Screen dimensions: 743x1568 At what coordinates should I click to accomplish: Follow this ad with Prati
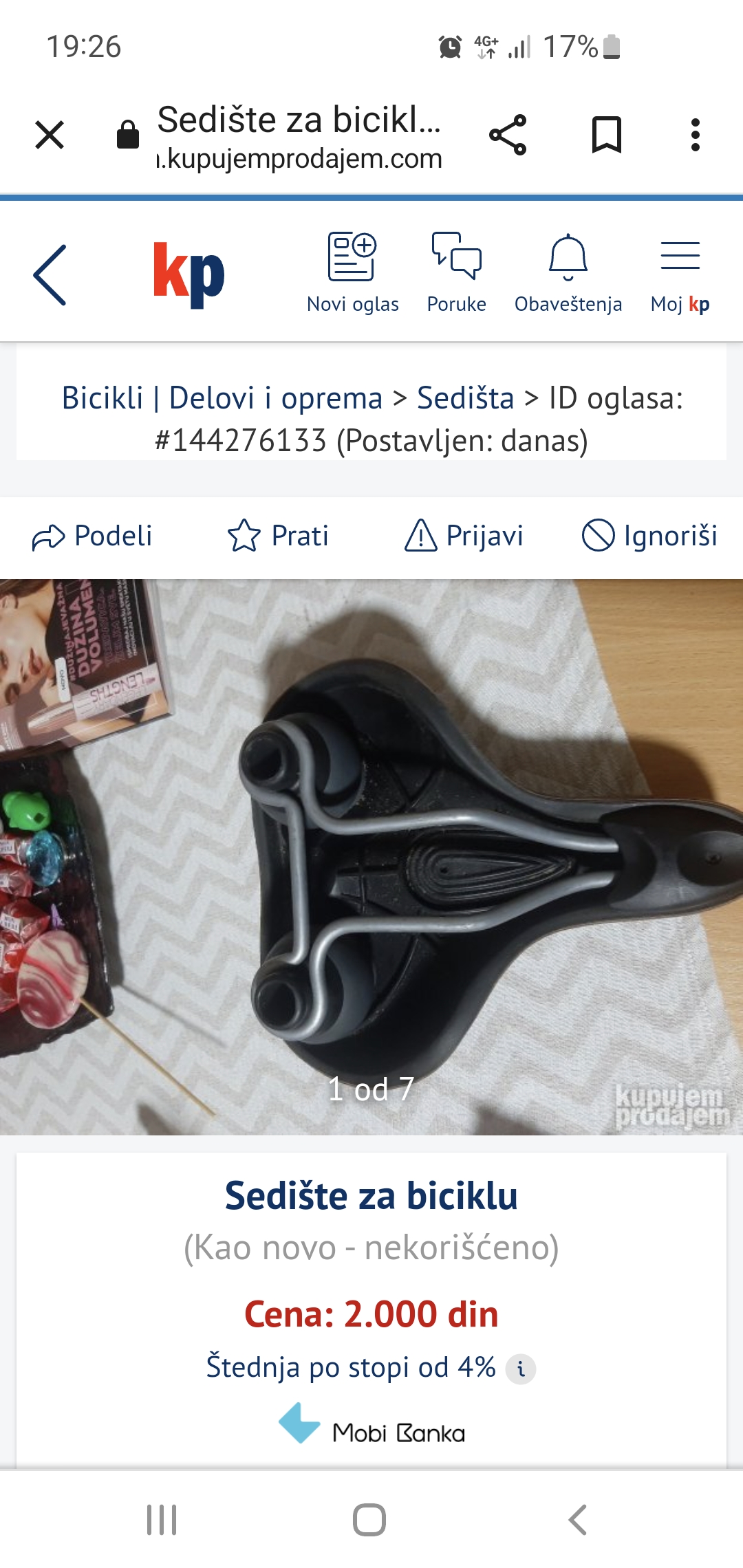[278, 536]
